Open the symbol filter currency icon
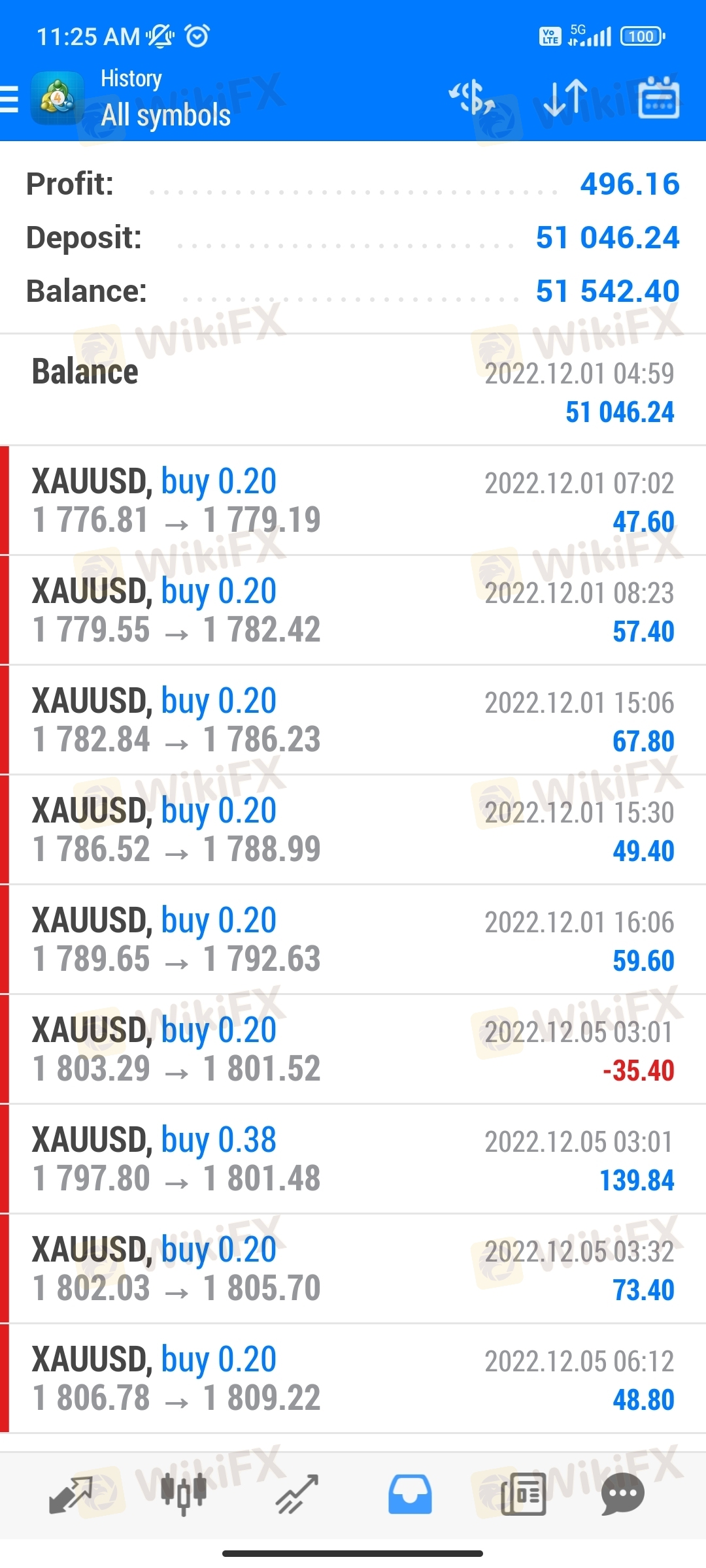706x1568 pixels. [x=471, y=98]
